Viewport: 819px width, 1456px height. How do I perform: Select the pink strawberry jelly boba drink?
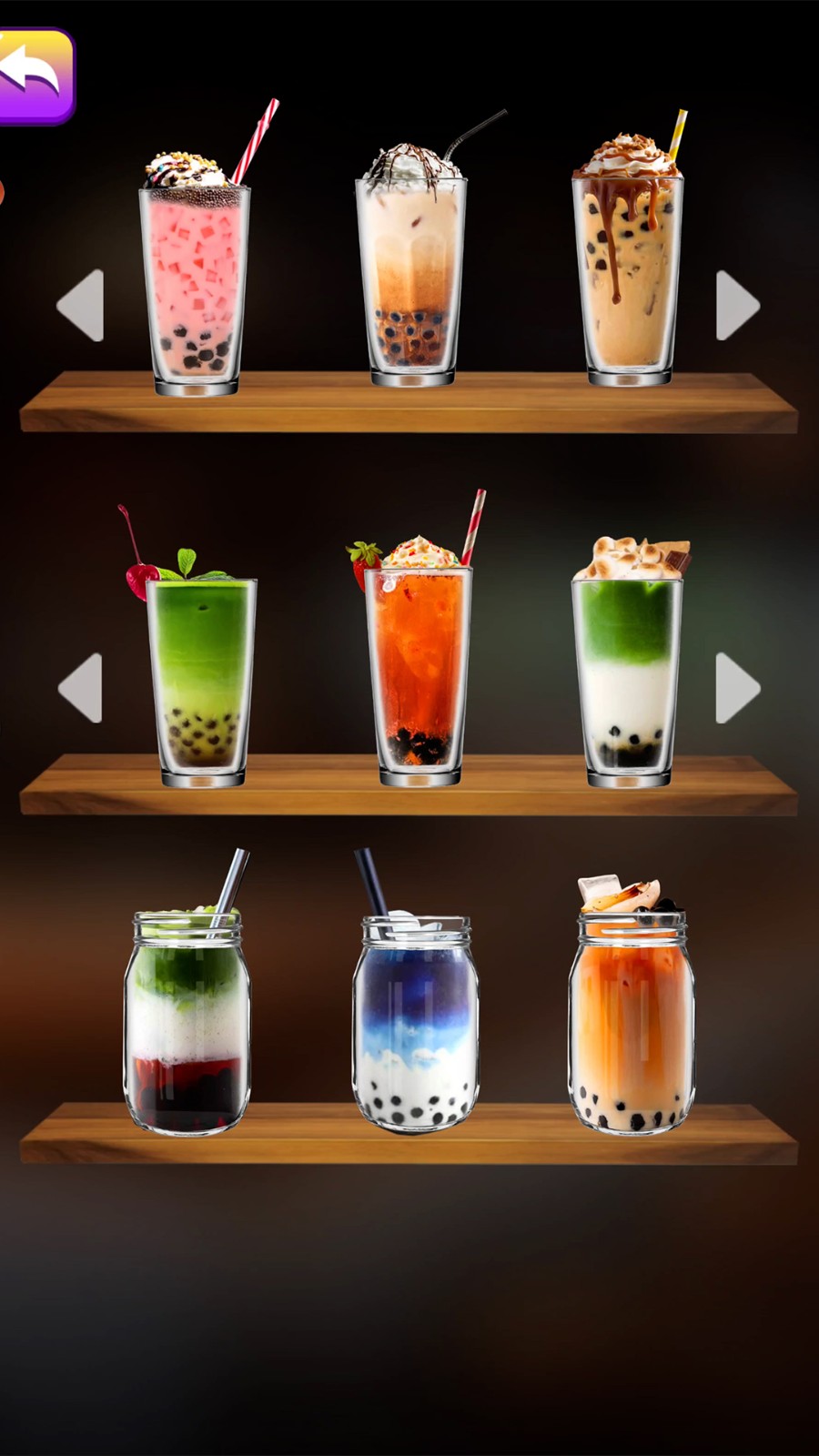(x=195, y=282)
